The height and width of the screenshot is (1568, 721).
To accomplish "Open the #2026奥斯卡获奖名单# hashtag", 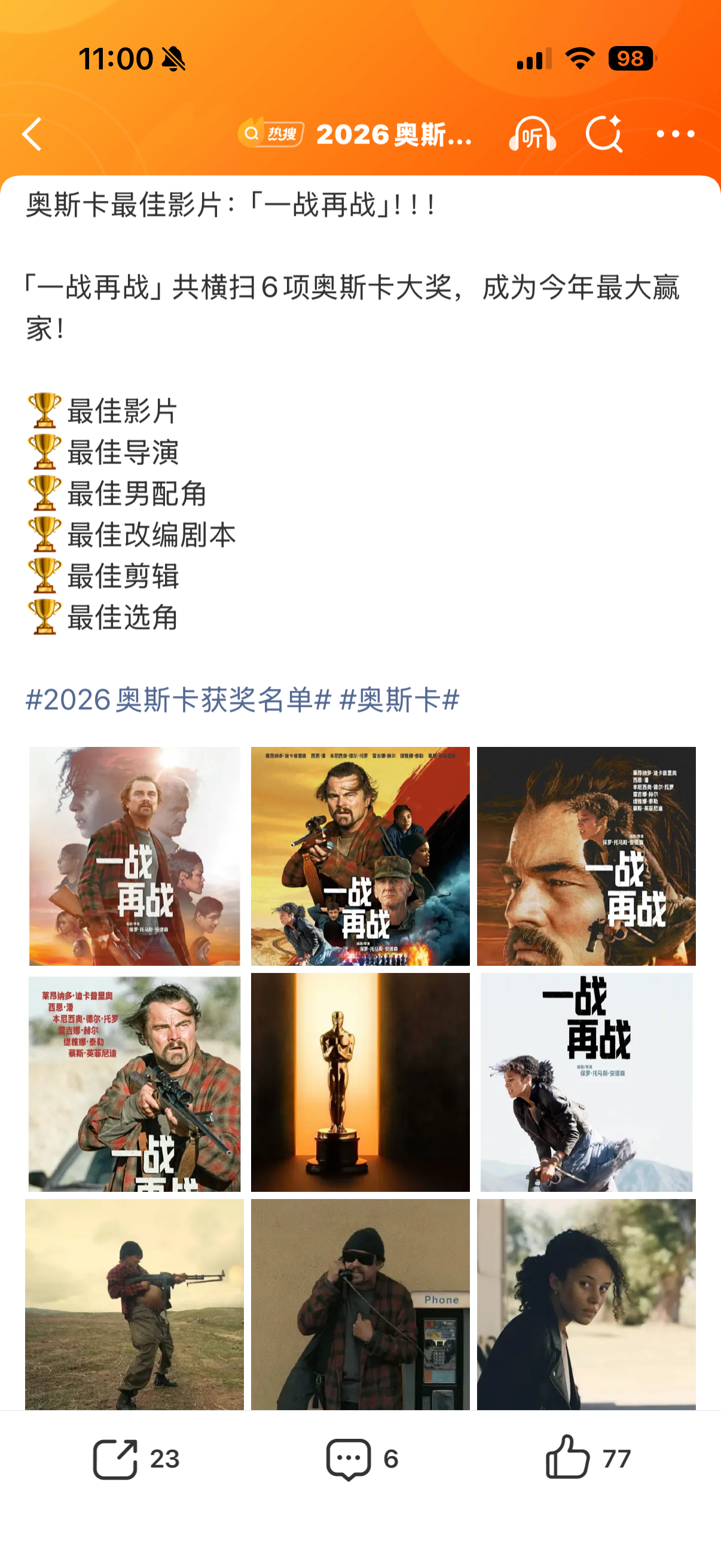I will [178, 700].
